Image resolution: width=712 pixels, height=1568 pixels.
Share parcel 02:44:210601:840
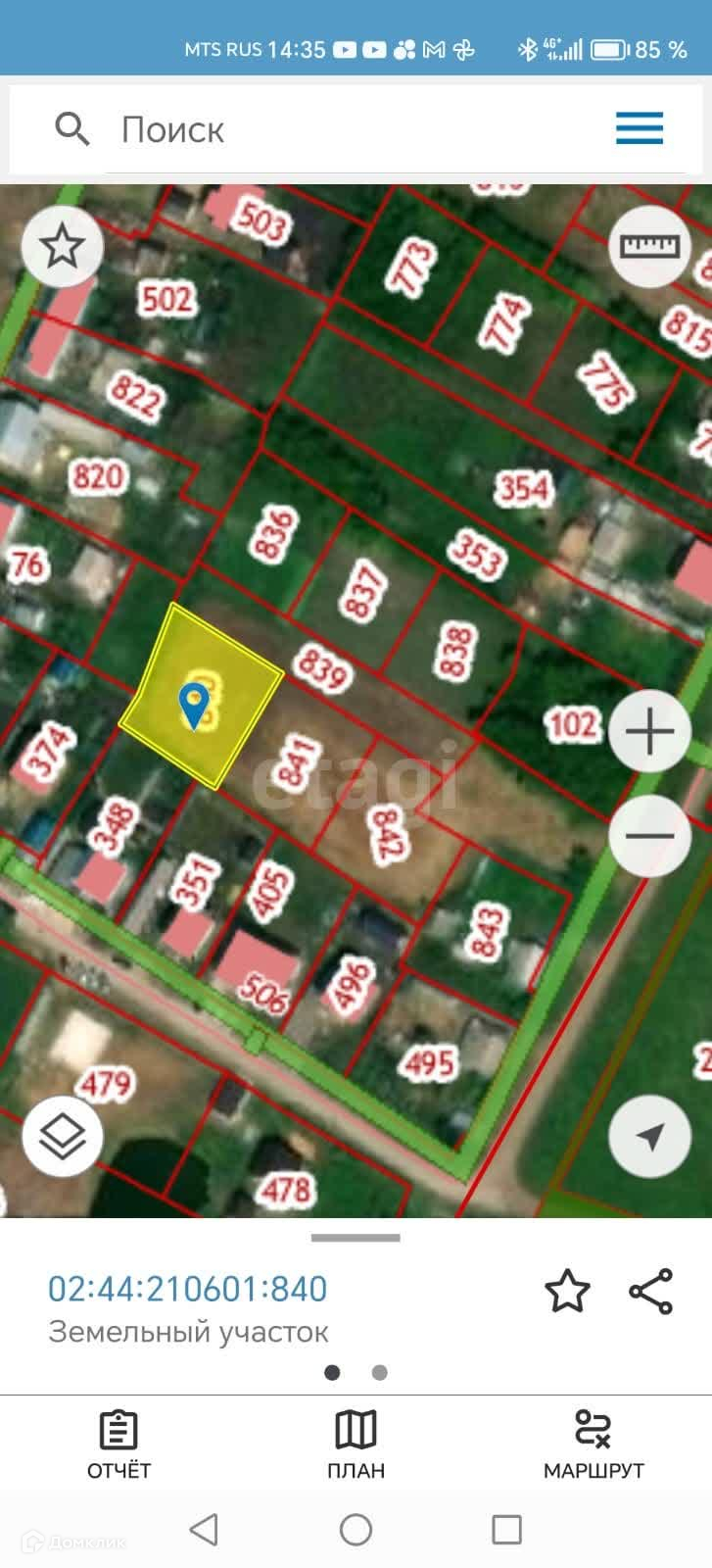[x=651, y=1291]
